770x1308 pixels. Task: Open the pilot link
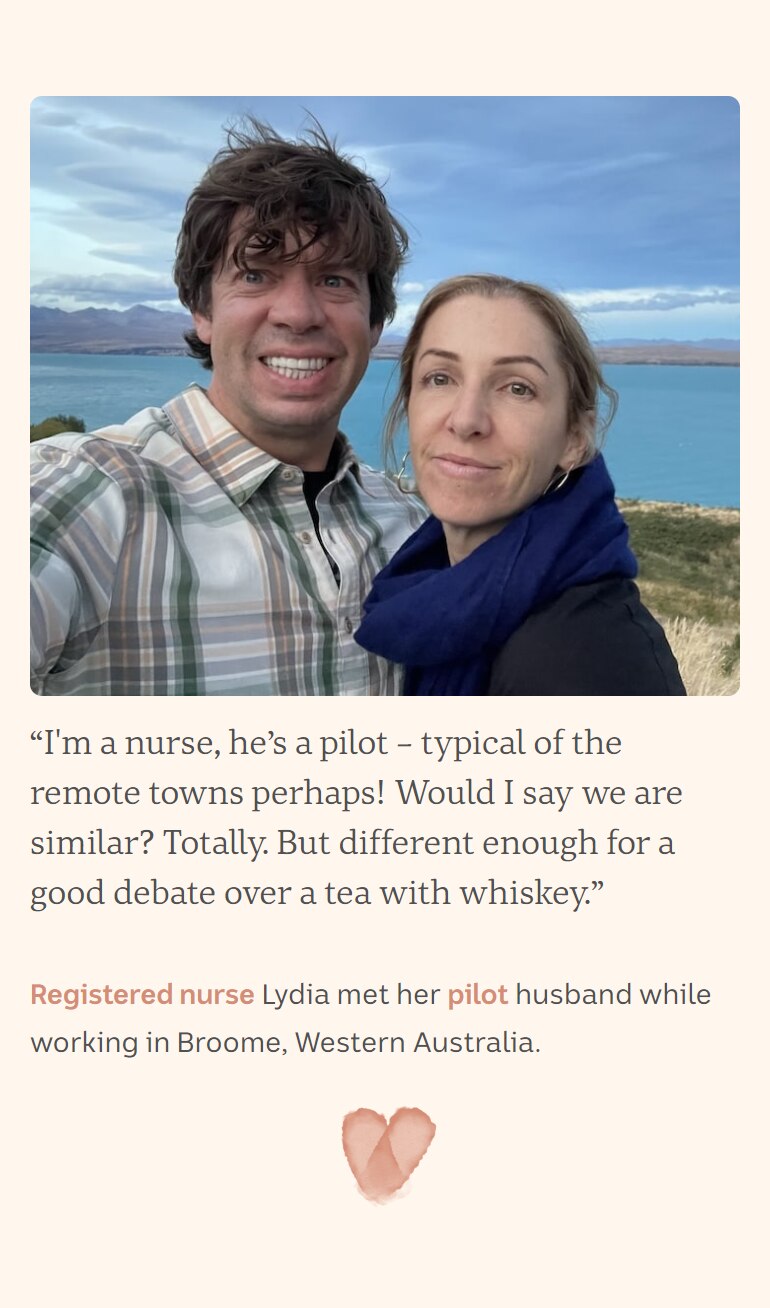tap(477, 995)
